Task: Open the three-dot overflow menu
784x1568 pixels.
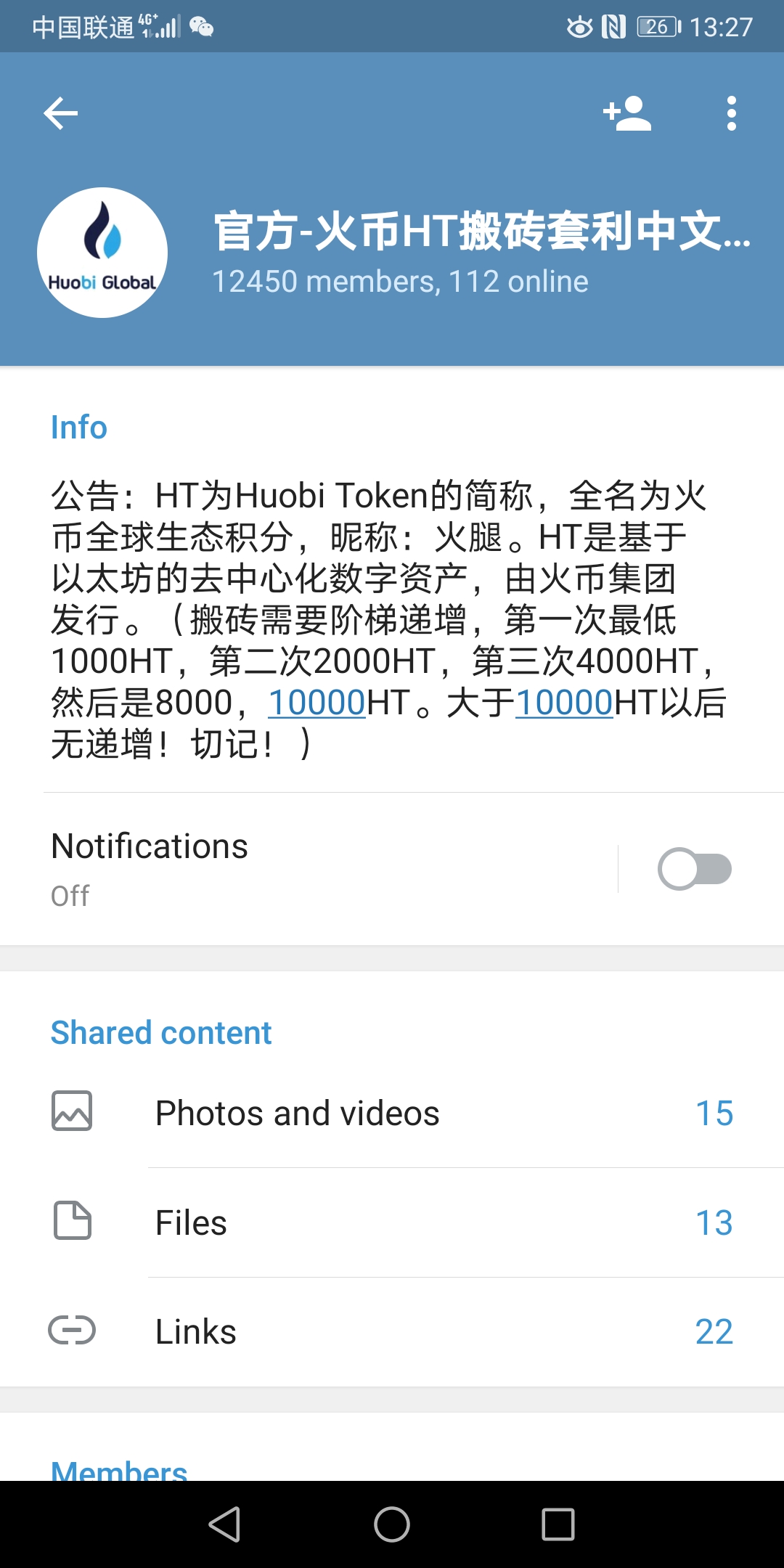Action: click(731, 113)
